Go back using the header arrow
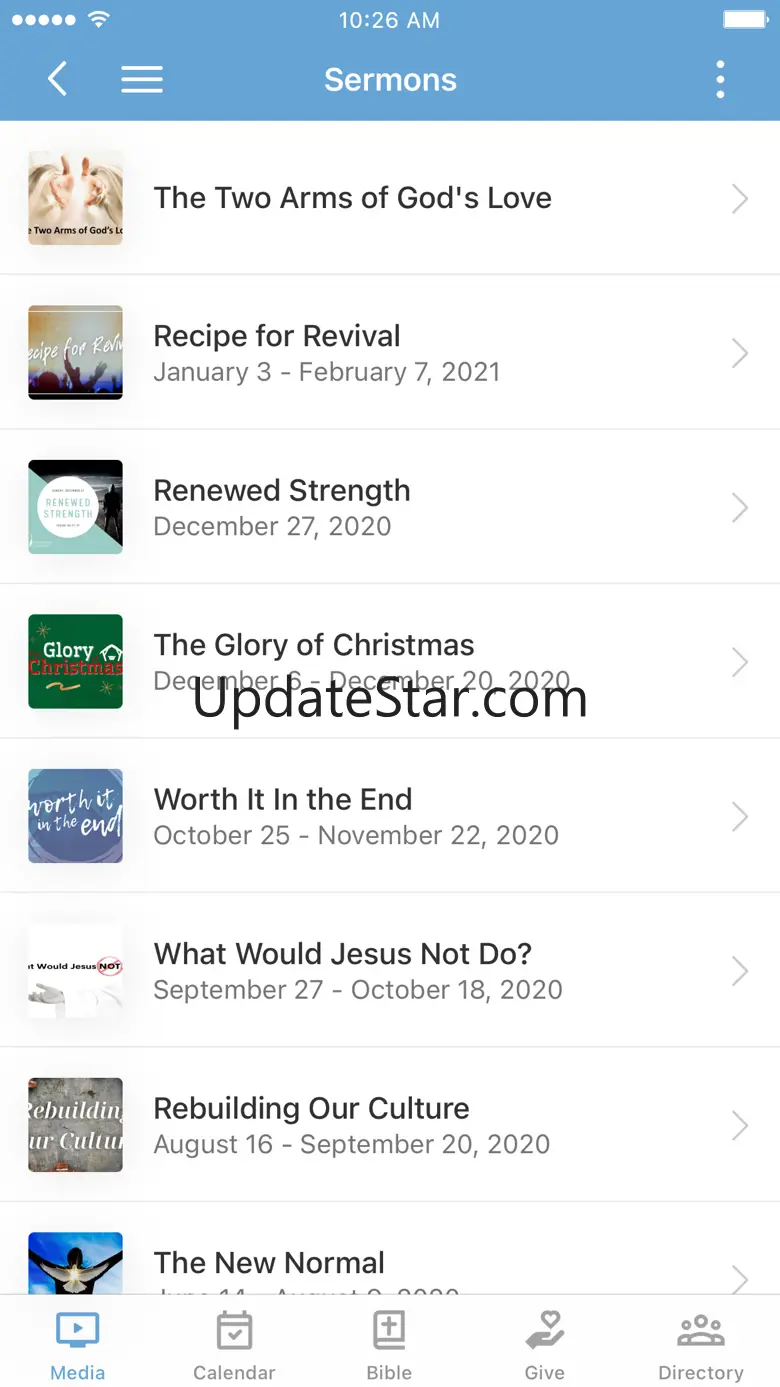The width and height of the screenshot is (780, 1387). pos(58,79)
